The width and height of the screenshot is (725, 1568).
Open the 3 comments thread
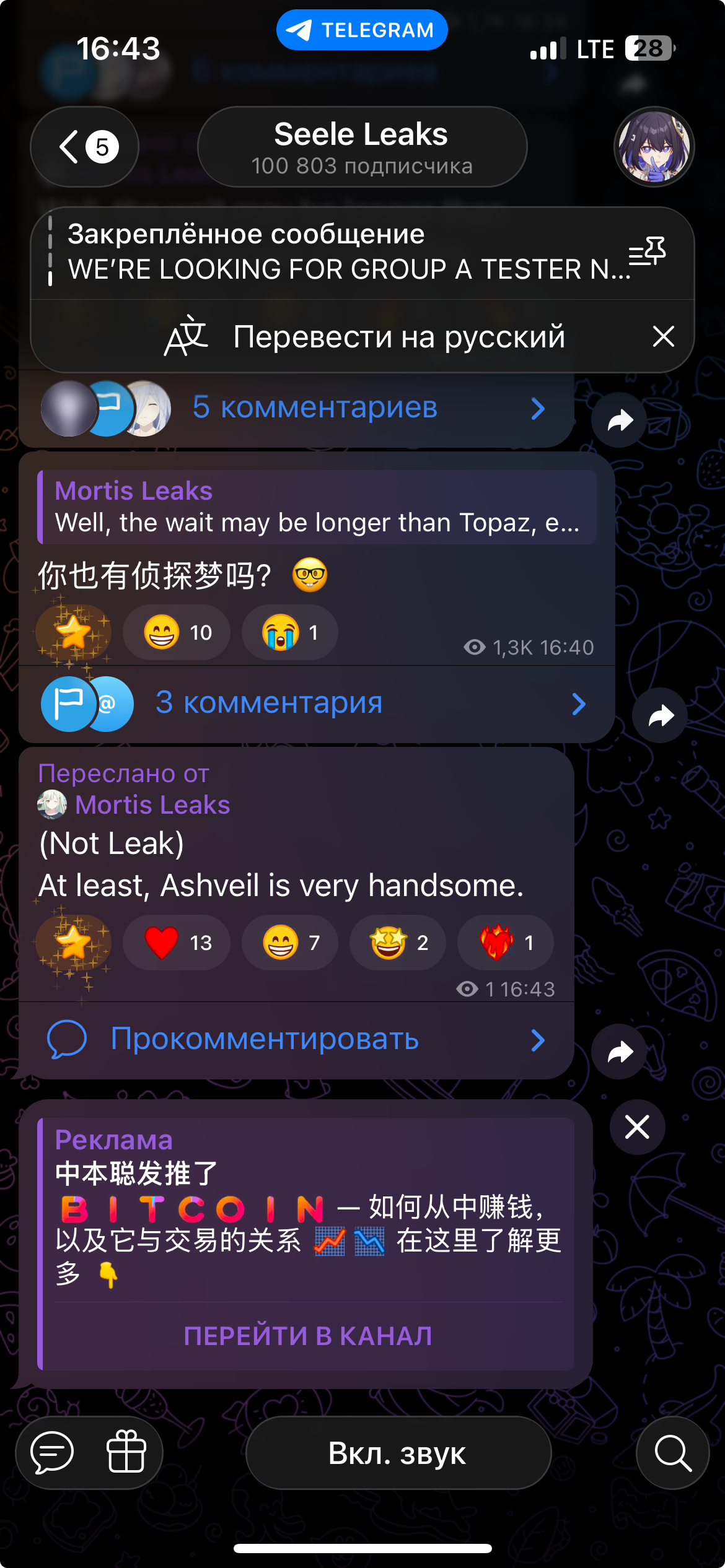click(x=310, y=703)
